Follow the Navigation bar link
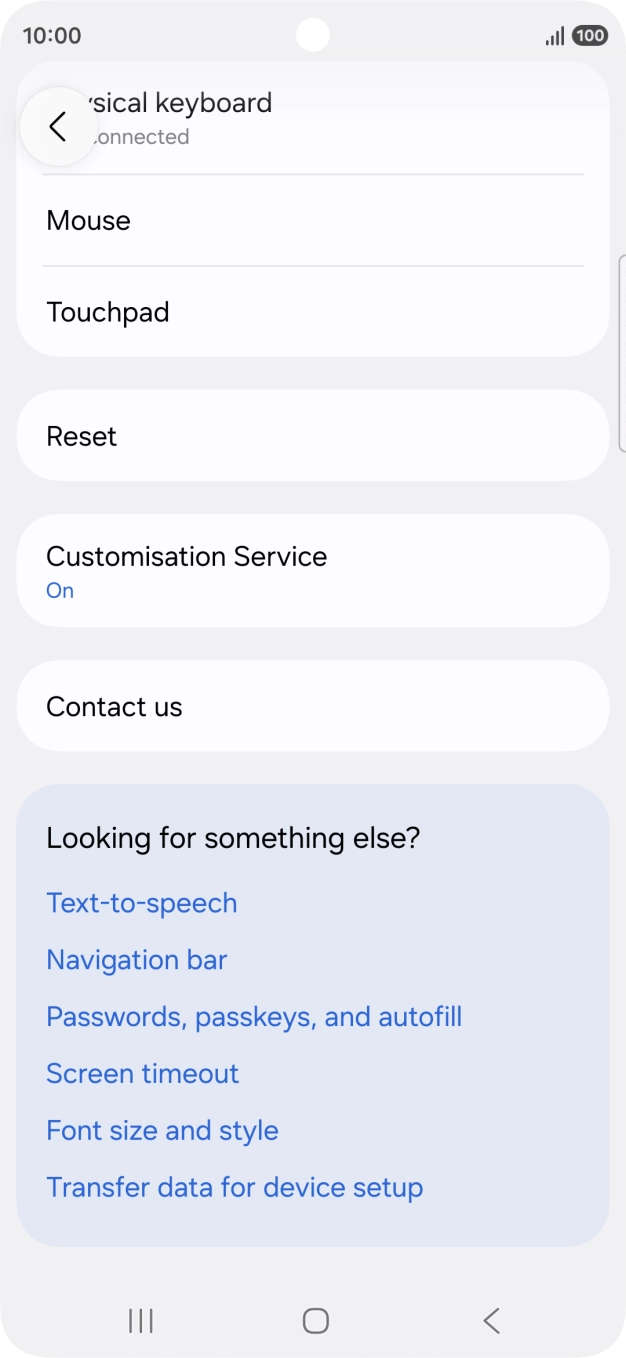 click(x=137, y=960)
